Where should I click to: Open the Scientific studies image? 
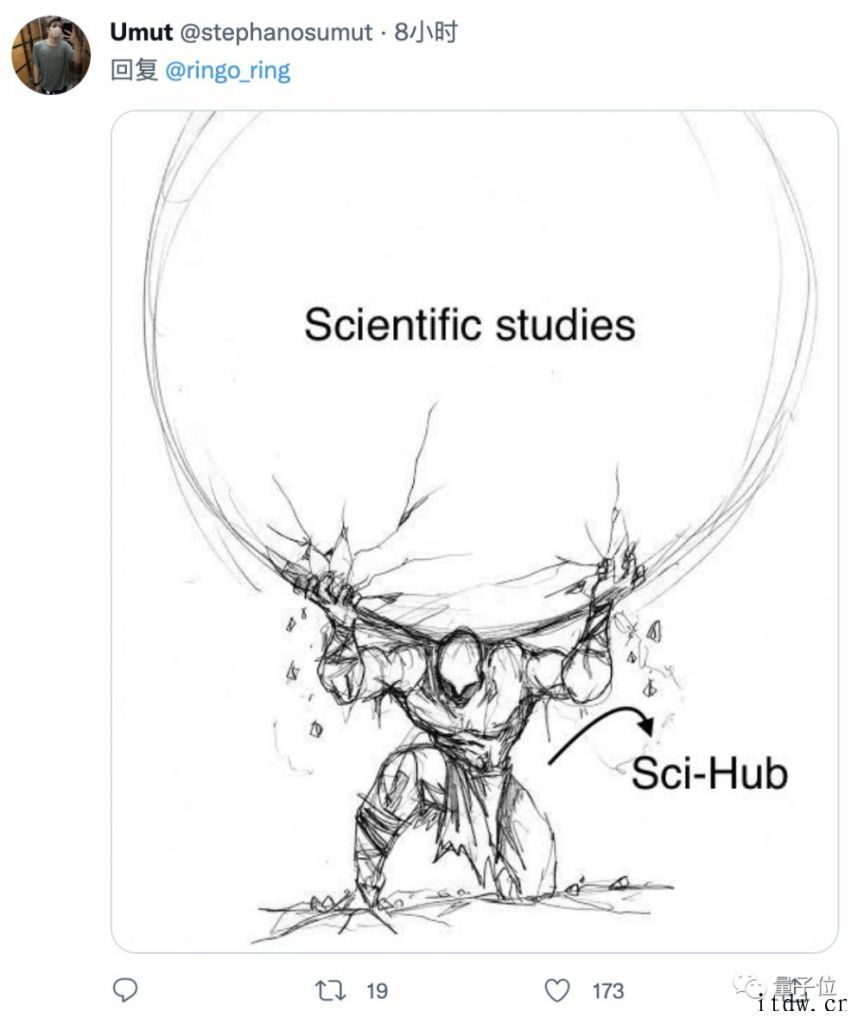click(x=474, y=530)
